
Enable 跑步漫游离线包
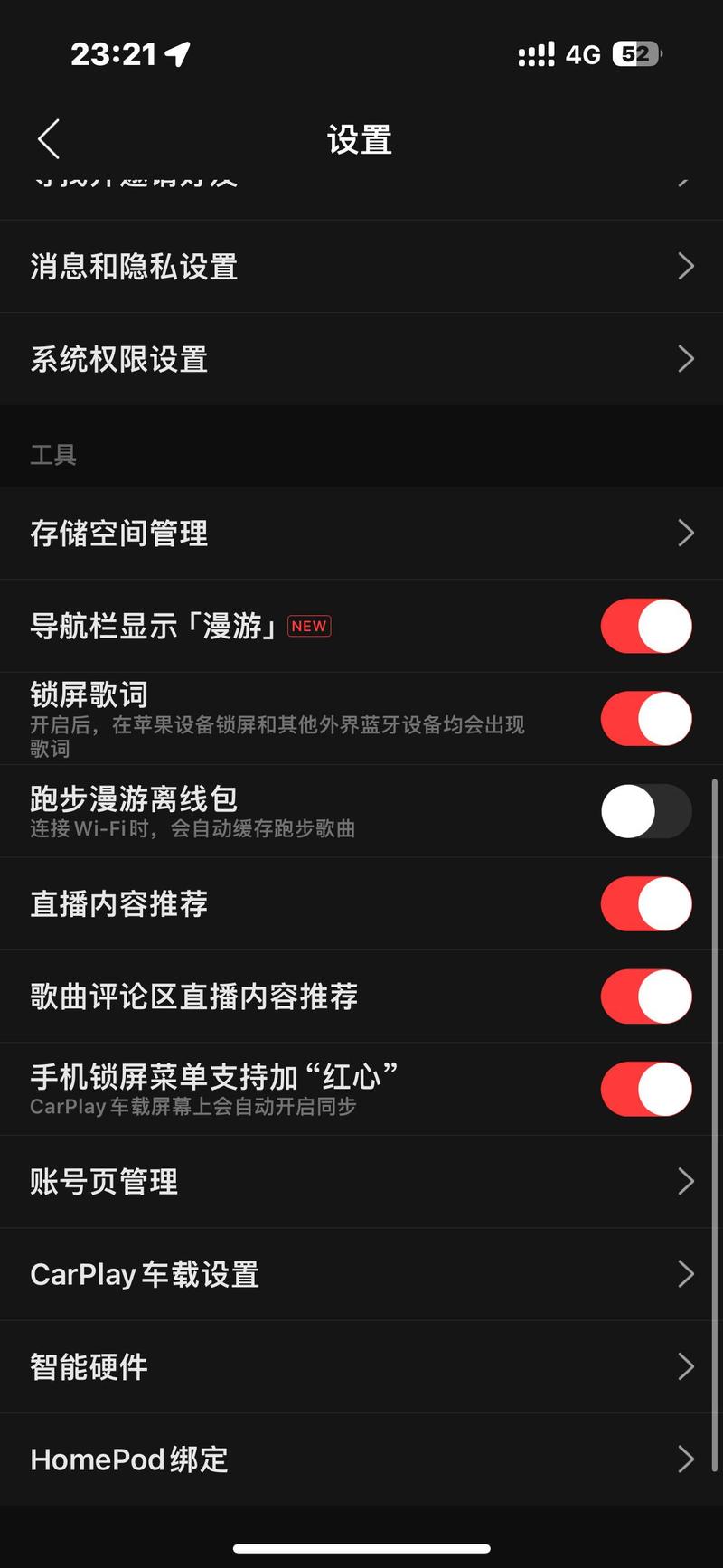point(645,811)
